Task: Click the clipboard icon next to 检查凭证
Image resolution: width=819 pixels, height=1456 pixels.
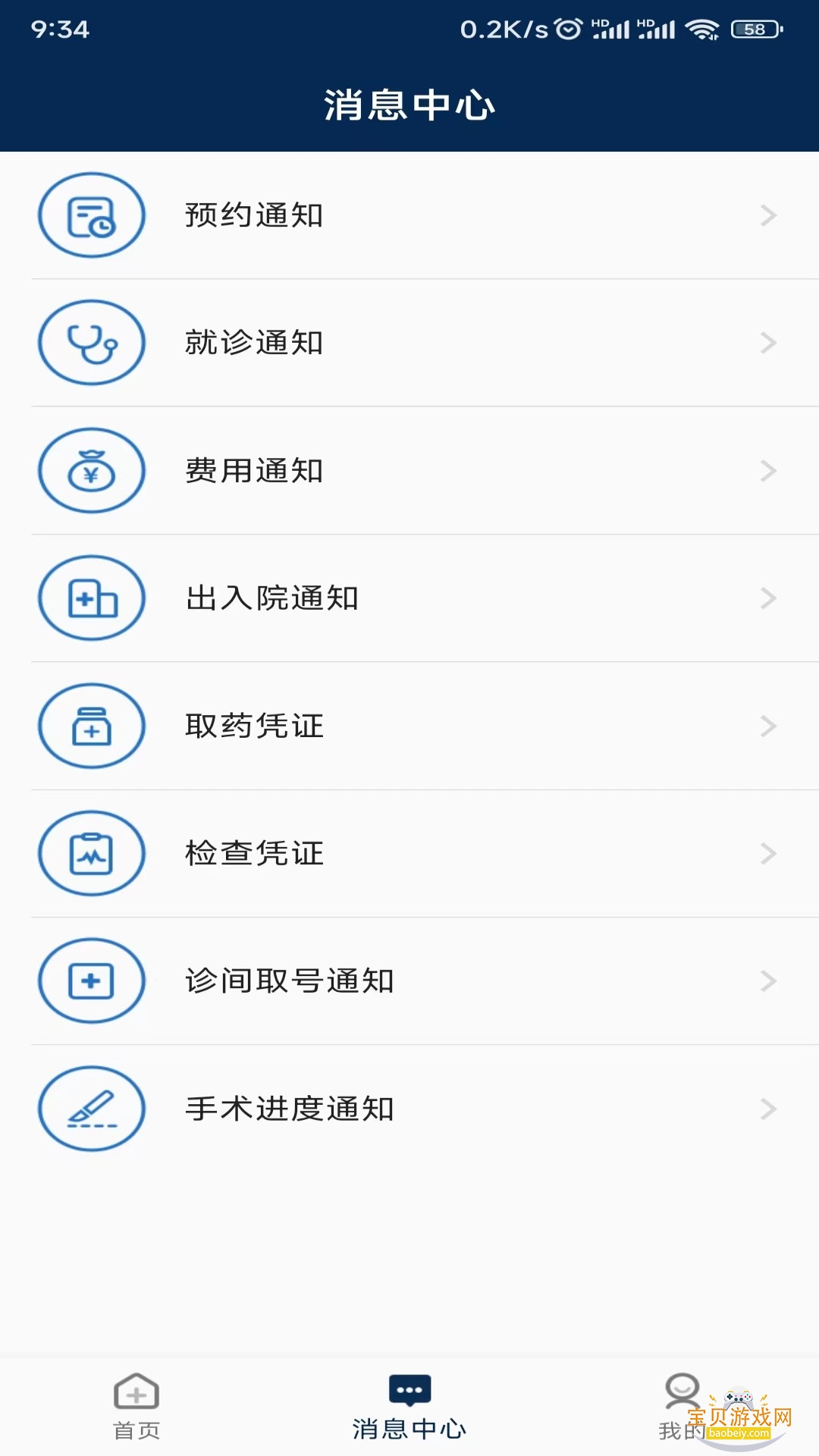Action: tap(91, 853)
